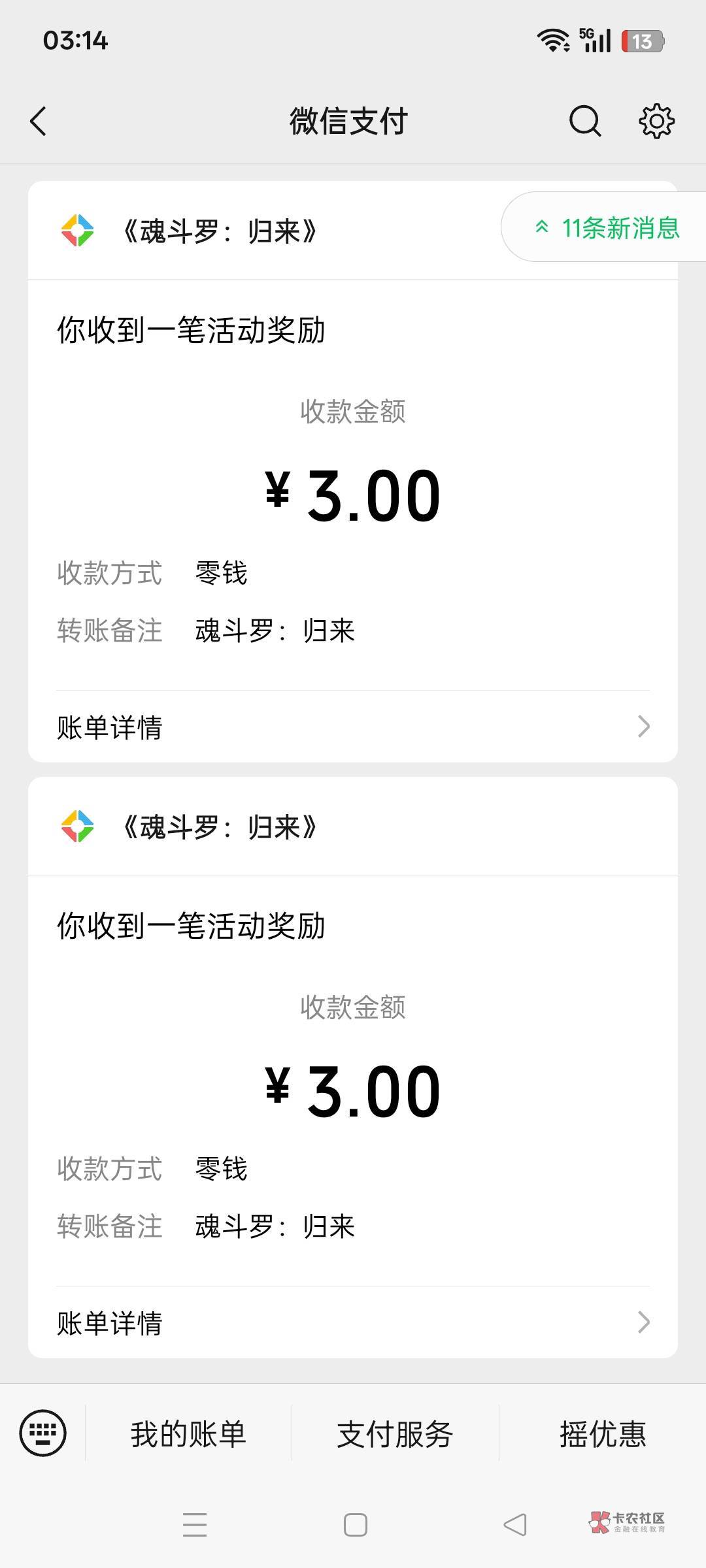Open the search icon in header

(585, 121)
